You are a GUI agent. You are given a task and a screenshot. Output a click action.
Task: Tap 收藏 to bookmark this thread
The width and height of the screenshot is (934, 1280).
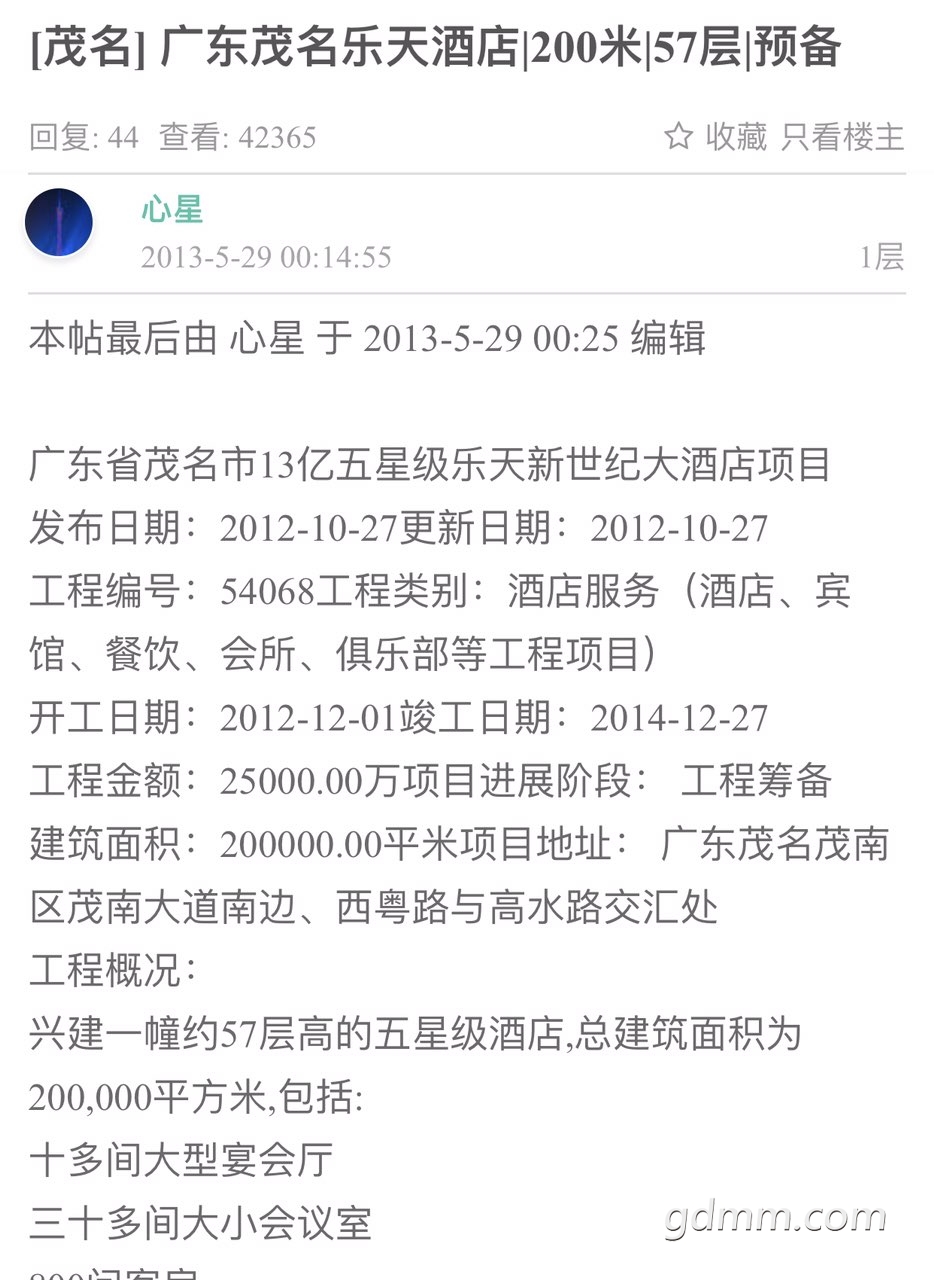717,137
